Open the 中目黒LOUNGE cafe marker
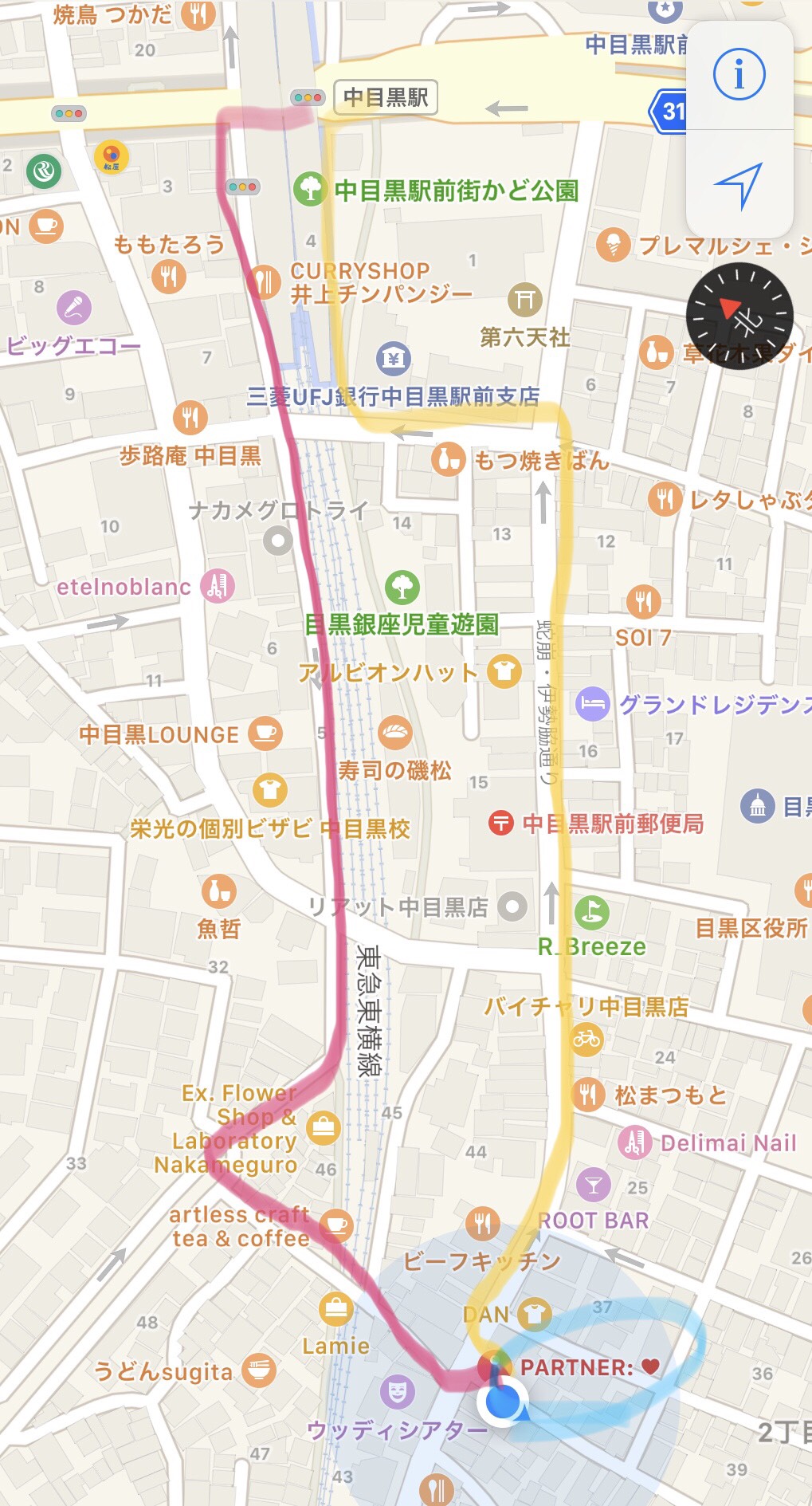Screen dimensions: 812x1506 coord(265,733)
